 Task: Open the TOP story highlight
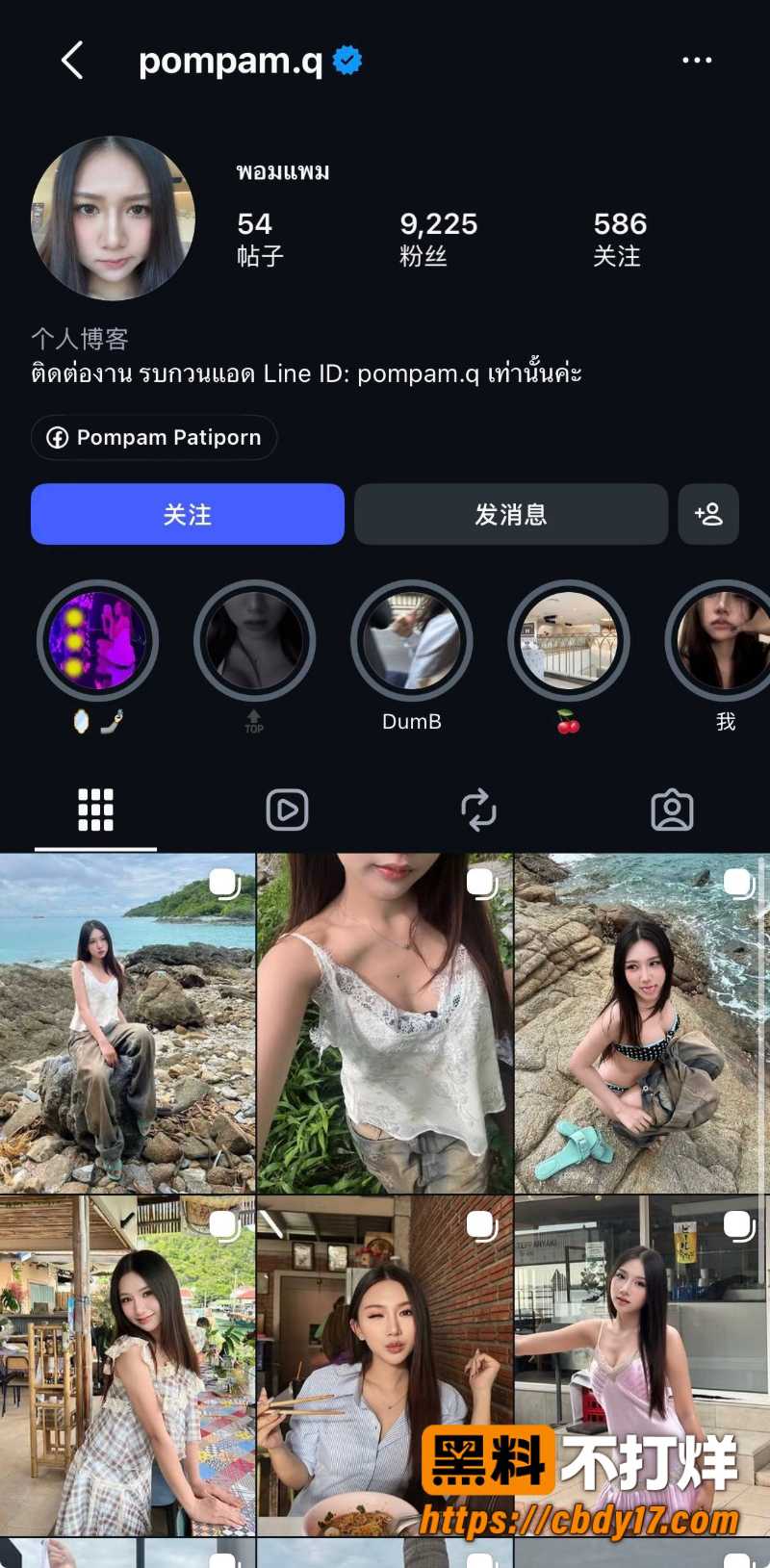(x=255, y=640)
